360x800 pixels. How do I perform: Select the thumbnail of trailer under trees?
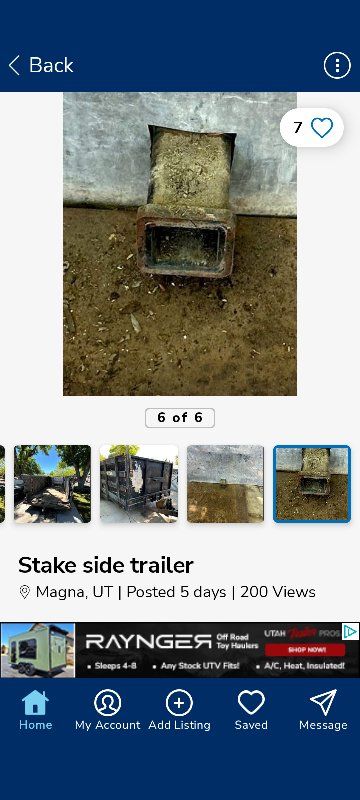point(53,484)
